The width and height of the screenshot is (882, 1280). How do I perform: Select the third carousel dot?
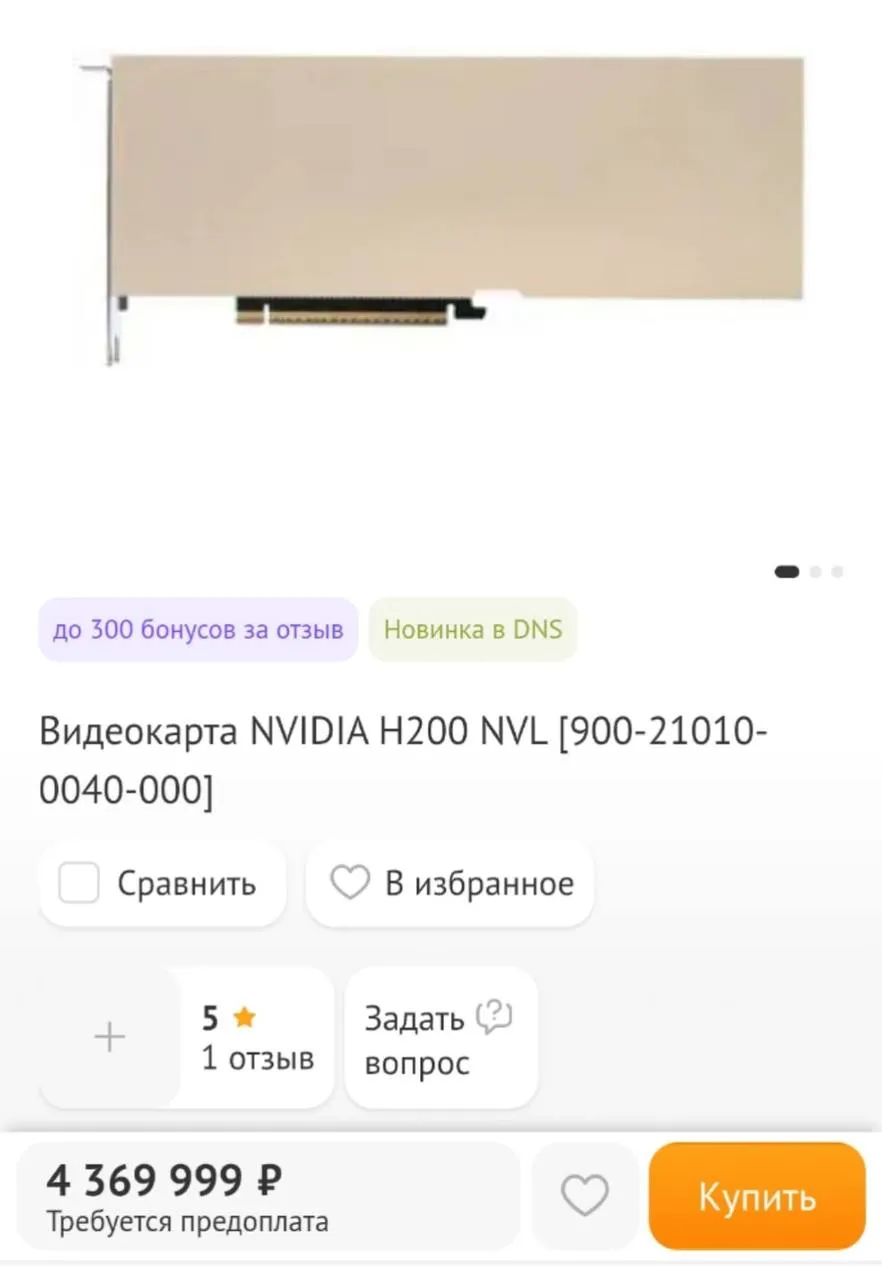[x=836, y=570]
